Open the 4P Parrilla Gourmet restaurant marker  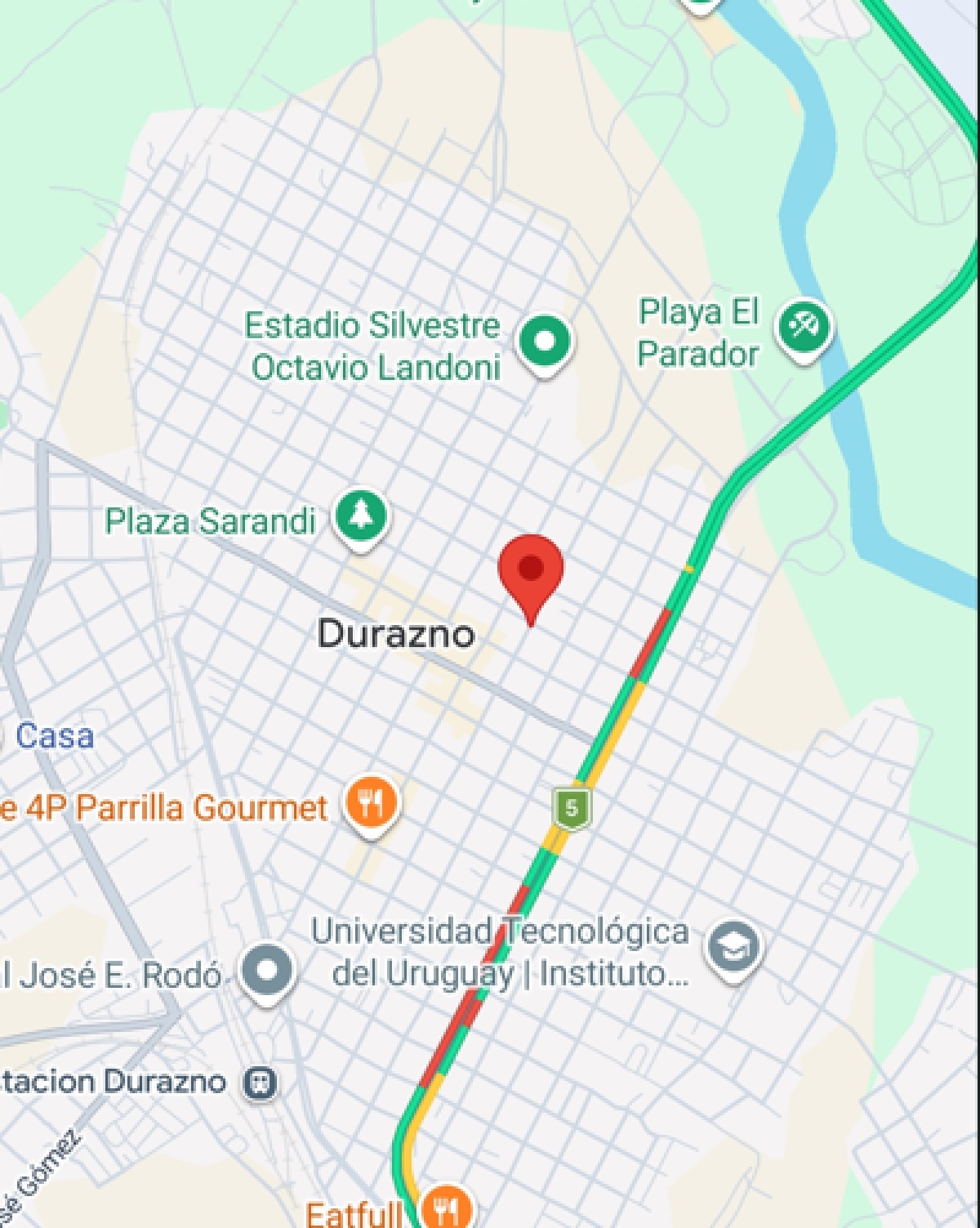coord(372,804)
